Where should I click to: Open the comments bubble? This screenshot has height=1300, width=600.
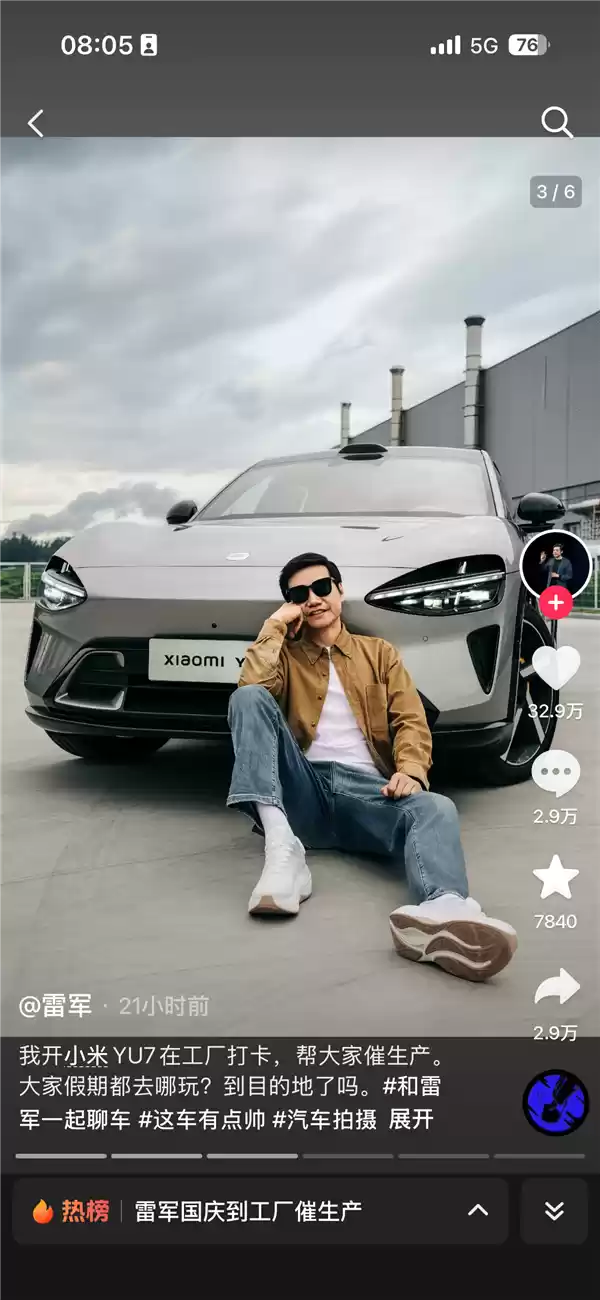pyautogui.click(x=555, y=773)
